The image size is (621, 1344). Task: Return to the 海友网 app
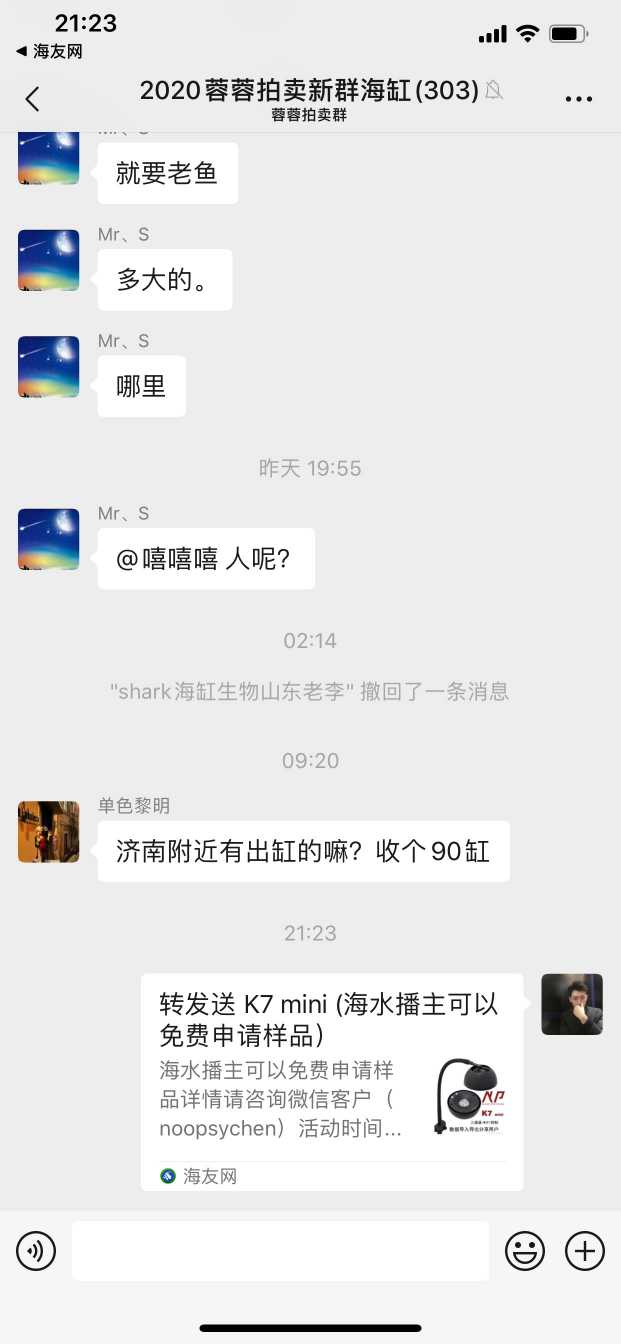pyautogui.click(x=49, y=51)
